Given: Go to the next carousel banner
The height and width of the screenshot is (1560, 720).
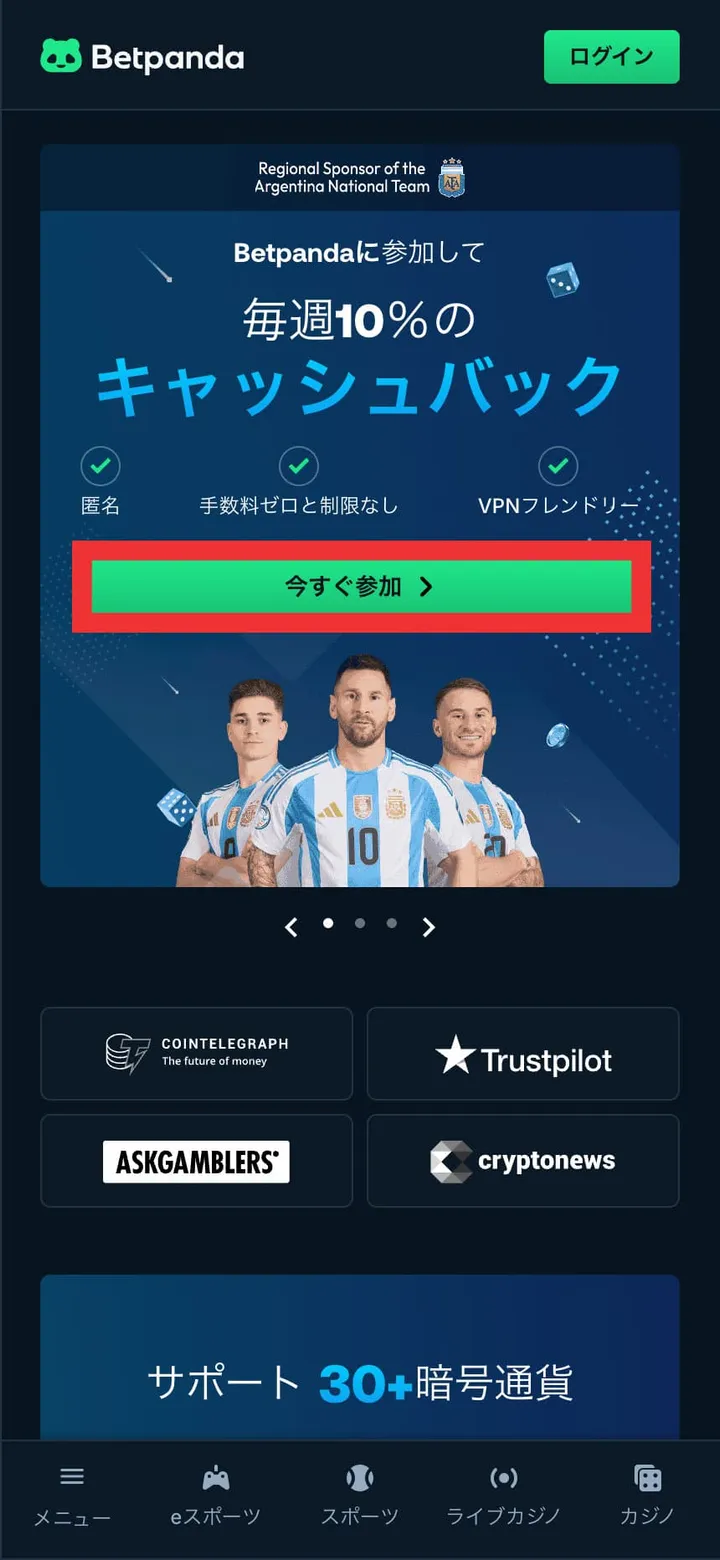Looking at the screenshot, I should pos(429,928).
